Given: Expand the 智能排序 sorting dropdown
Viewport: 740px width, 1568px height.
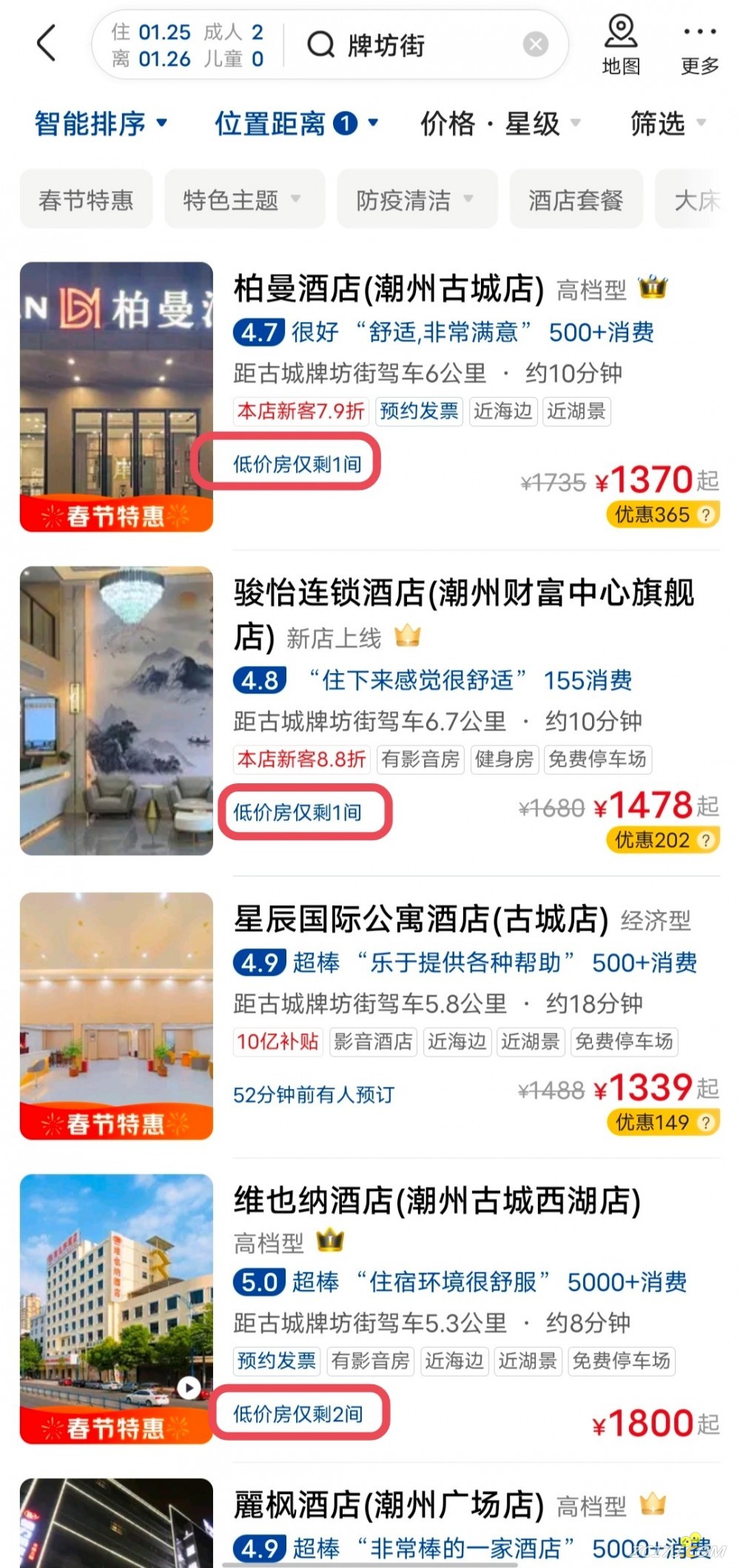Looking at the screenshot, I should coord(101,124).
